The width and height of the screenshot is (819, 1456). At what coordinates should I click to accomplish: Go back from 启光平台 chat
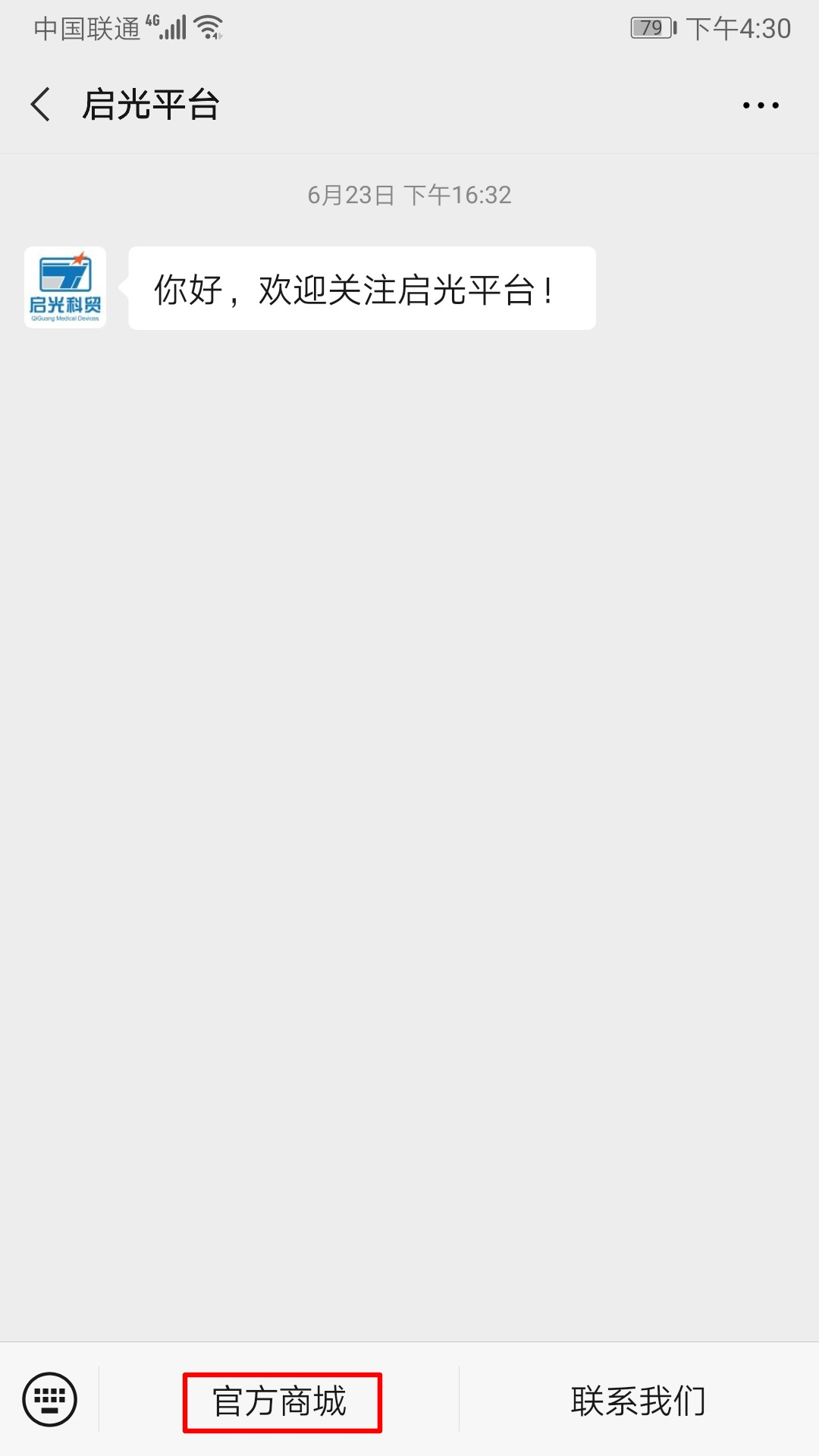pos(42,105)
